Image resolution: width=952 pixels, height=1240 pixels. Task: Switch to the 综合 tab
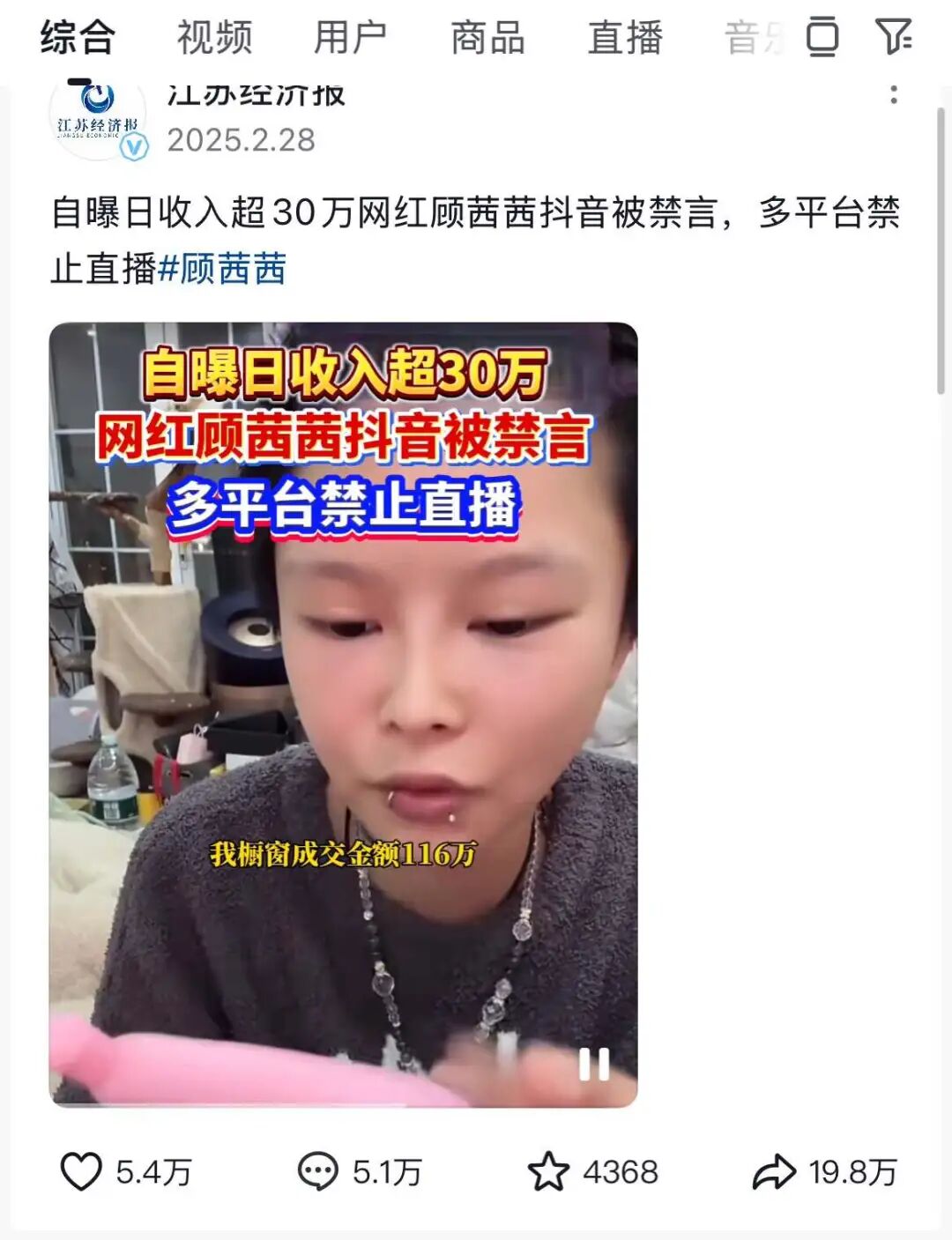click(78, 39)
